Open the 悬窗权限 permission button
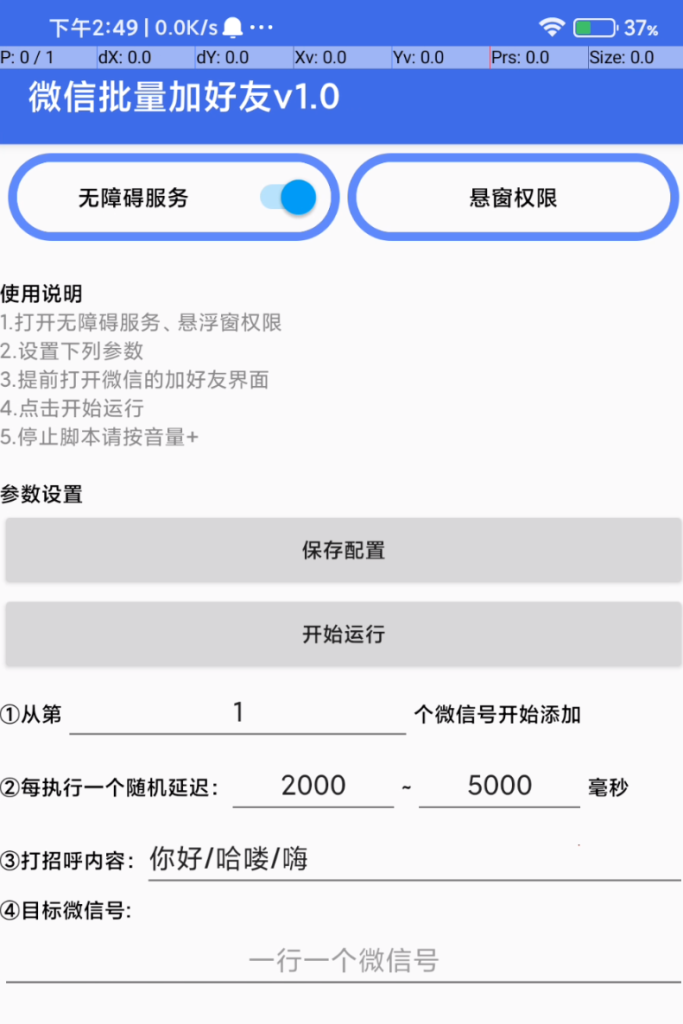Screen dimensions: 683x1024 [513, 198]
